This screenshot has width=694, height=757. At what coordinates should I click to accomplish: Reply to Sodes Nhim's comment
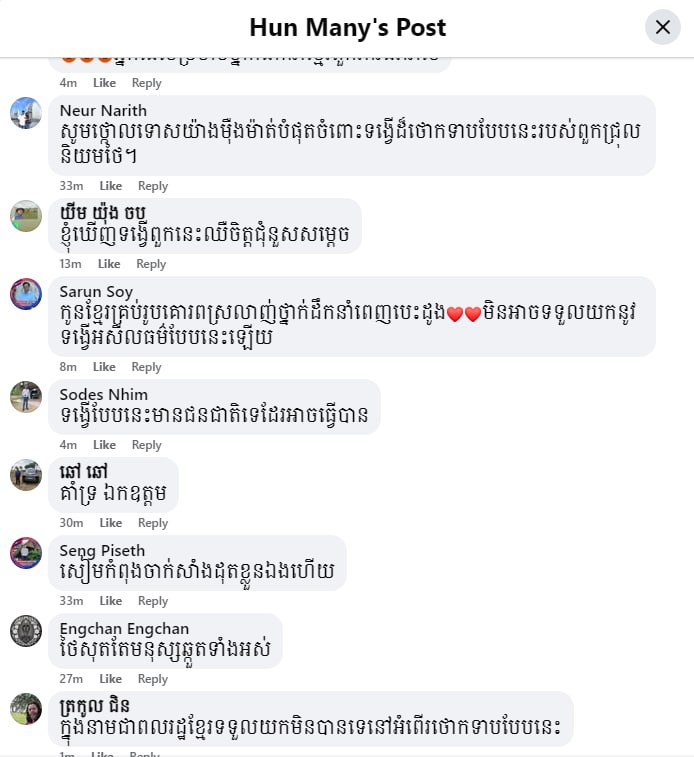(146, 445)
